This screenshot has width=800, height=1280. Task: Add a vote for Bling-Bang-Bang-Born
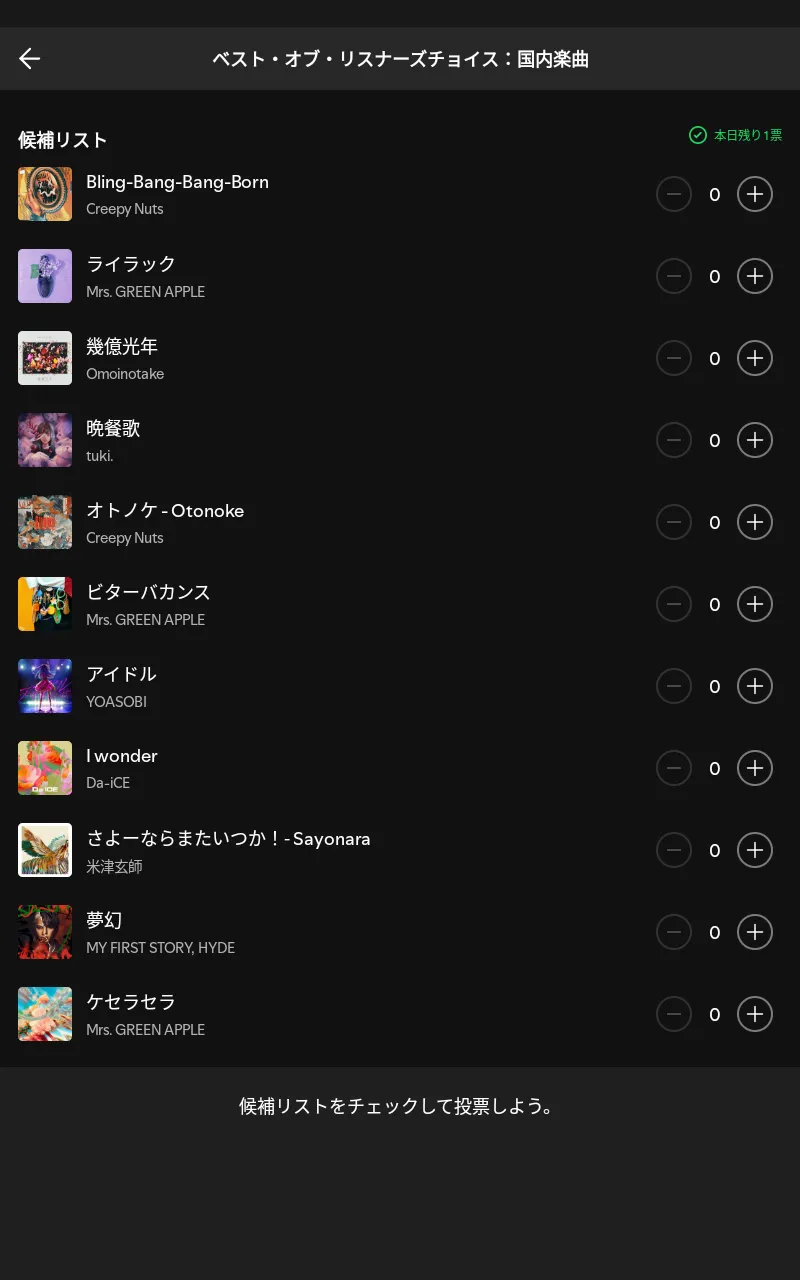[755, 194]
